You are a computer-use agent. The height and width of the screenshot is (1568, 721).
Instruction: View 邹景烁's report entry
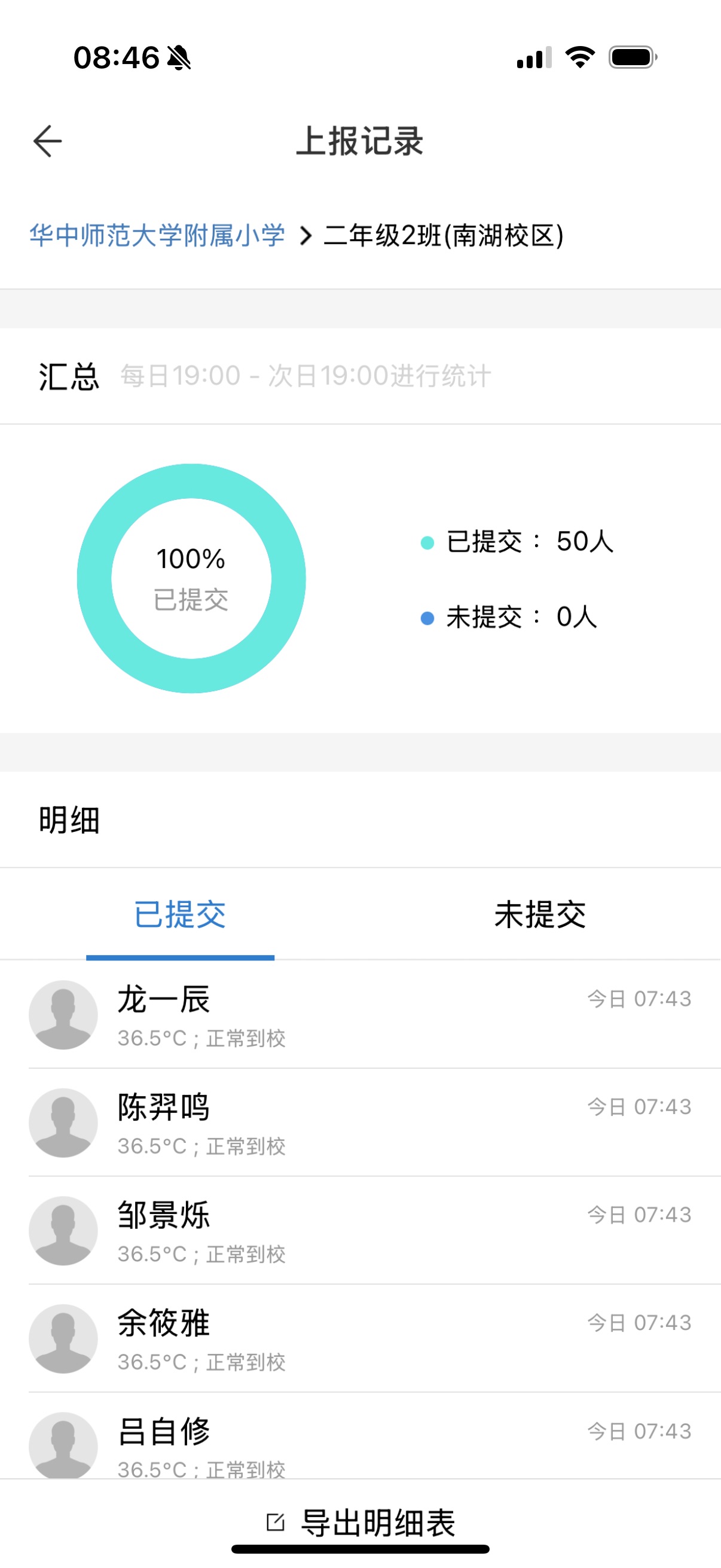click(x=360, y=1230)
